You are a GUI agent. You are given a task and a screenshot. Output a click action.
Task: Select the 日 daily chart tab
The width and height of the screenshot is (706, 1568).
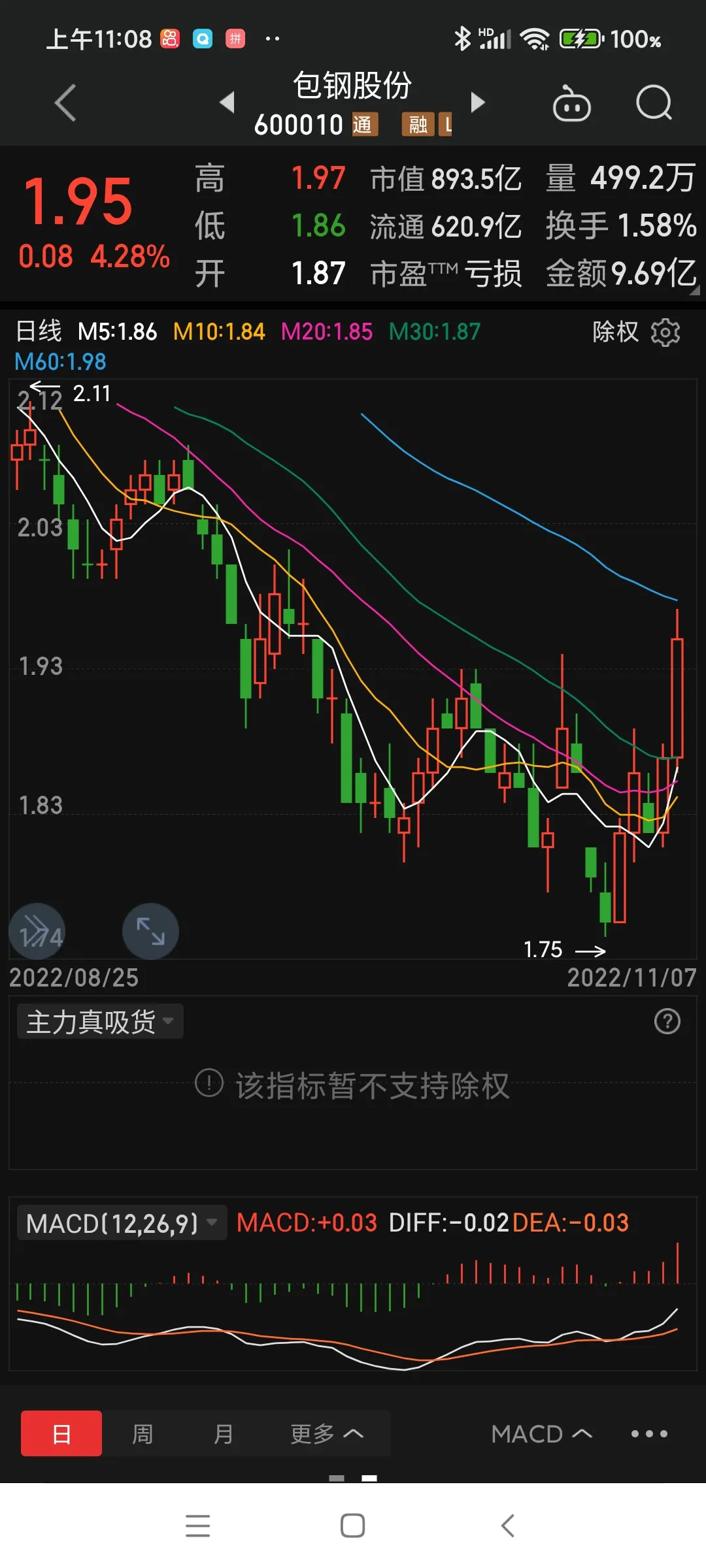point(61,1433)
